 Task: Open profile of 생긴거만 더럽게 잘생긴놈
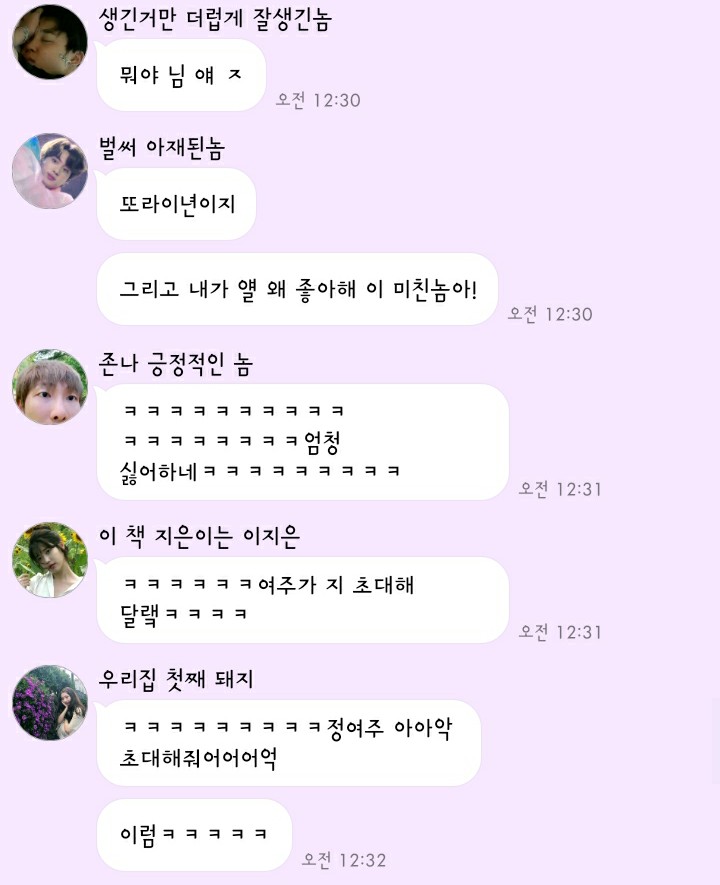coord(49,41)
